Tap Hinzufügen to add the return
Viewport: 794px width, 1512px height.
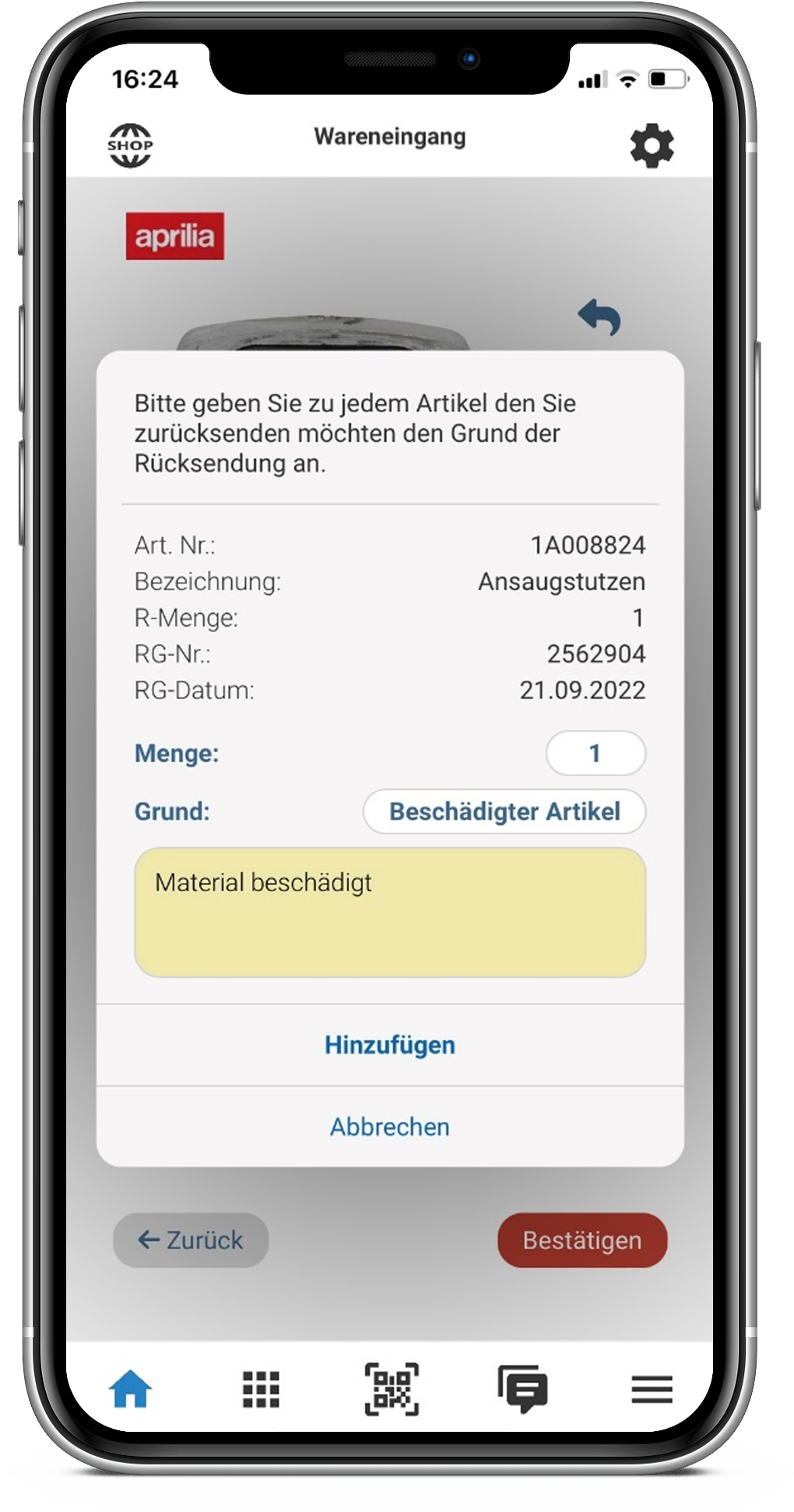[x=390, y=1045]
